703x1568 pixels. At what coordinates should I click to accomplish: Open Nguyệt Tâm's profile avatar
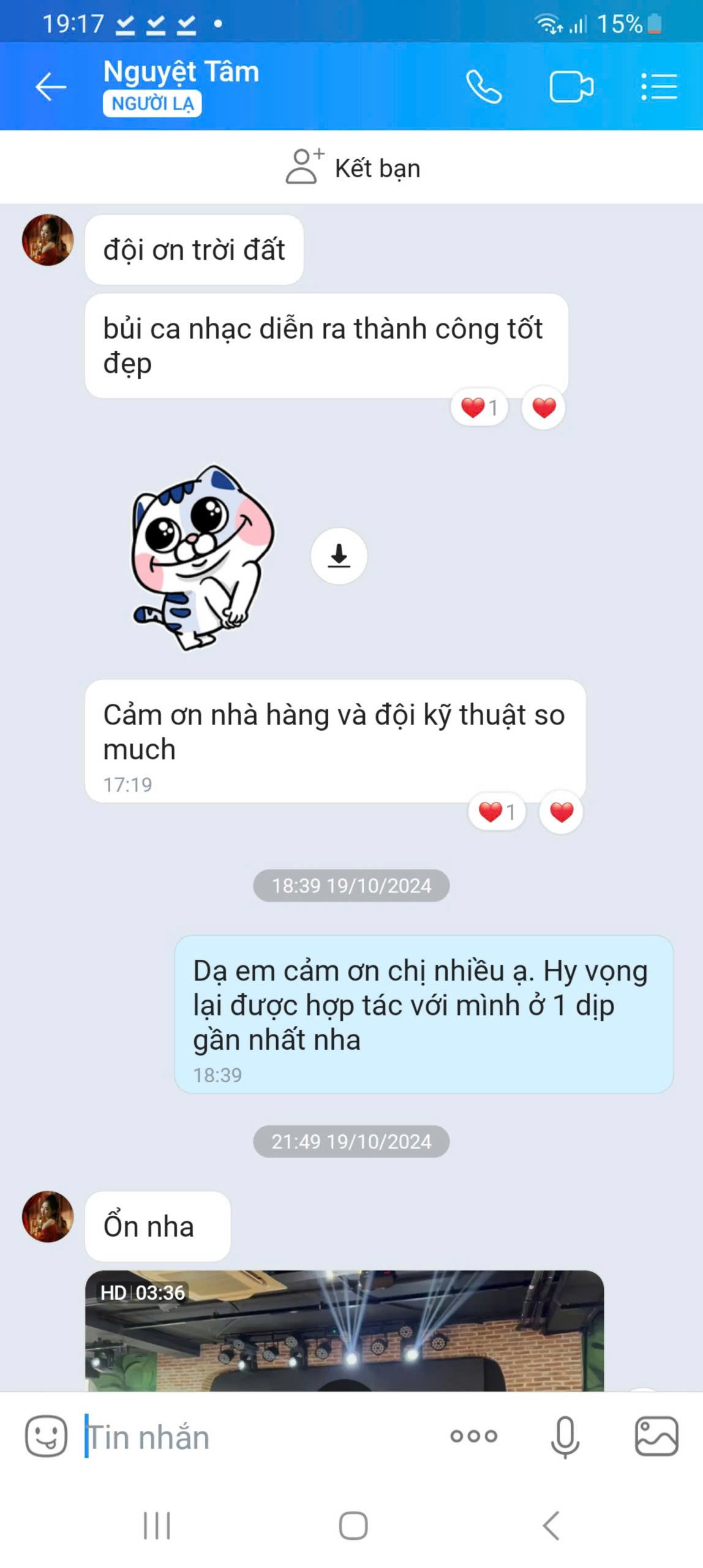click(48, 239)
